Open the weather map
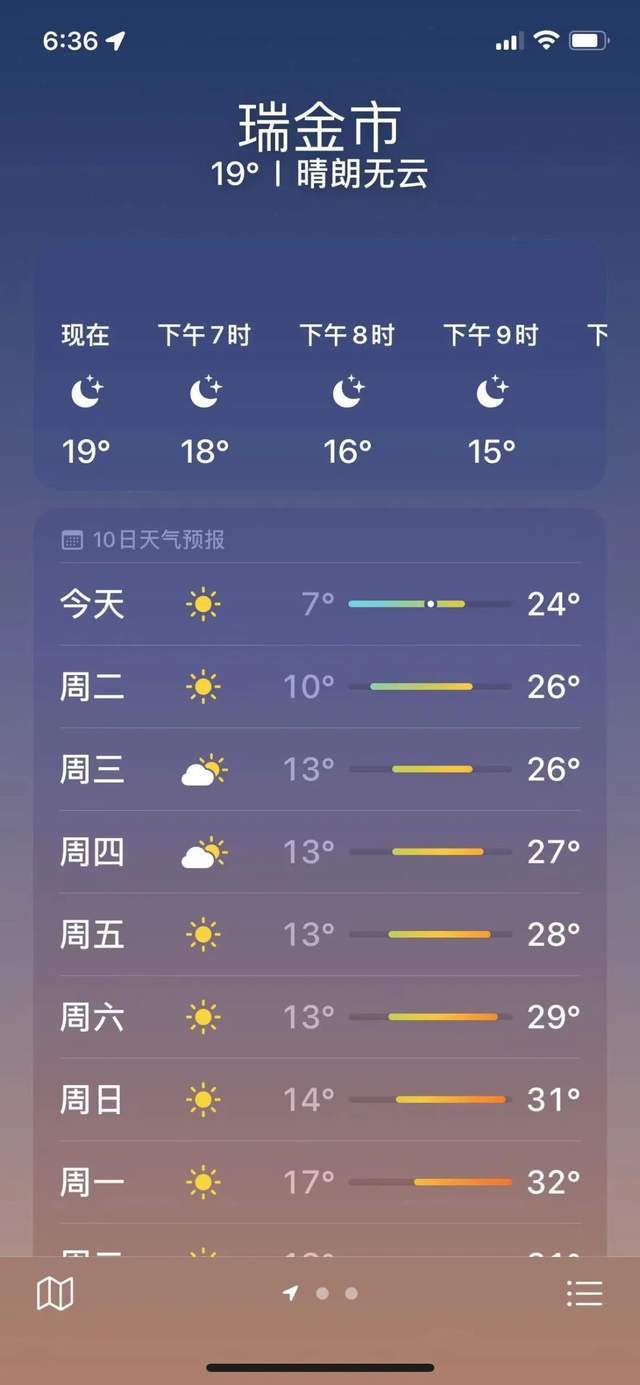Viewport: 640px width, 1385px height. point(55,1294)
